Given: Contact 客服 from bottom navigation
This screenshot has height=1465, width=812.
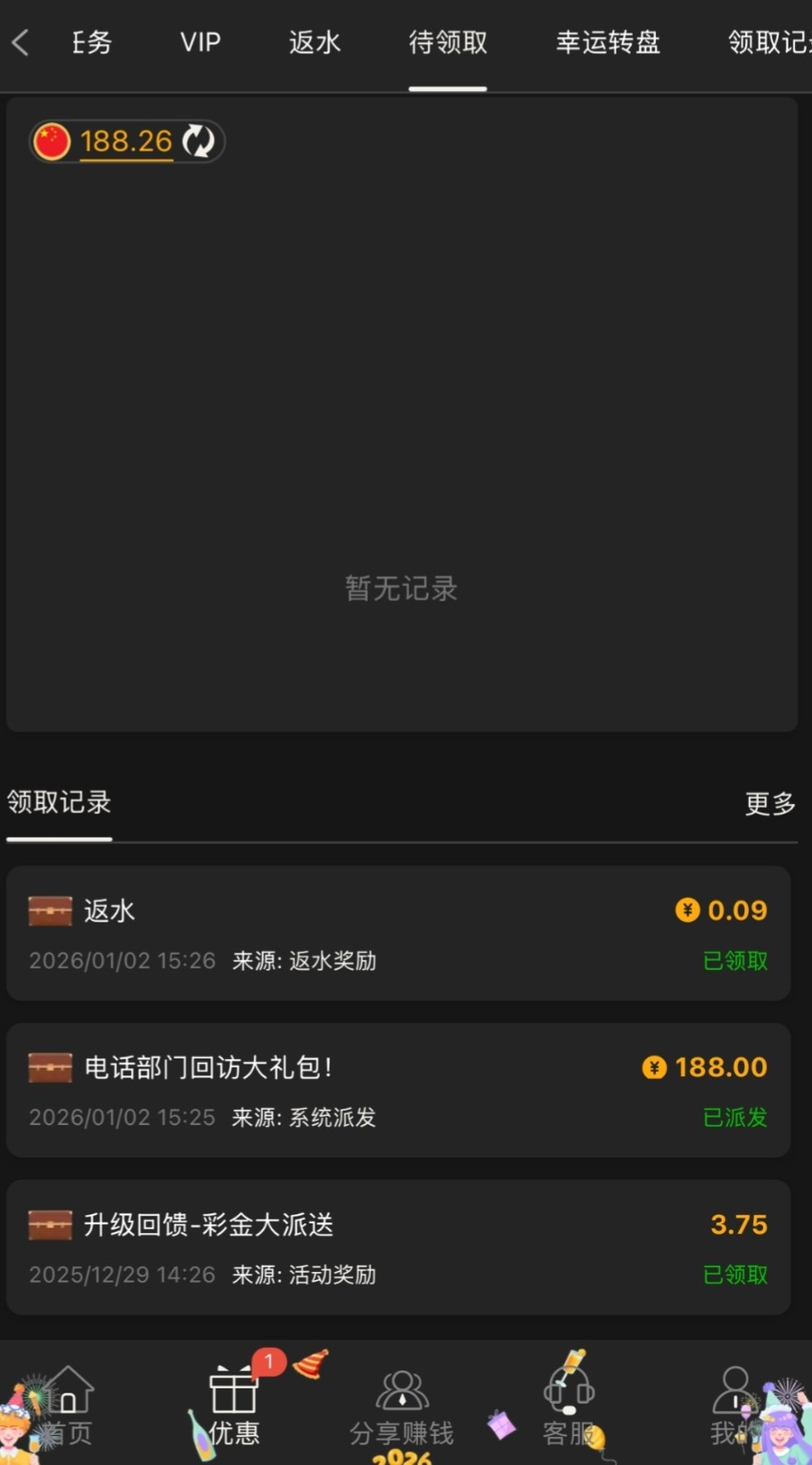Looking at the screenshot, I should tap(569, 1405).
